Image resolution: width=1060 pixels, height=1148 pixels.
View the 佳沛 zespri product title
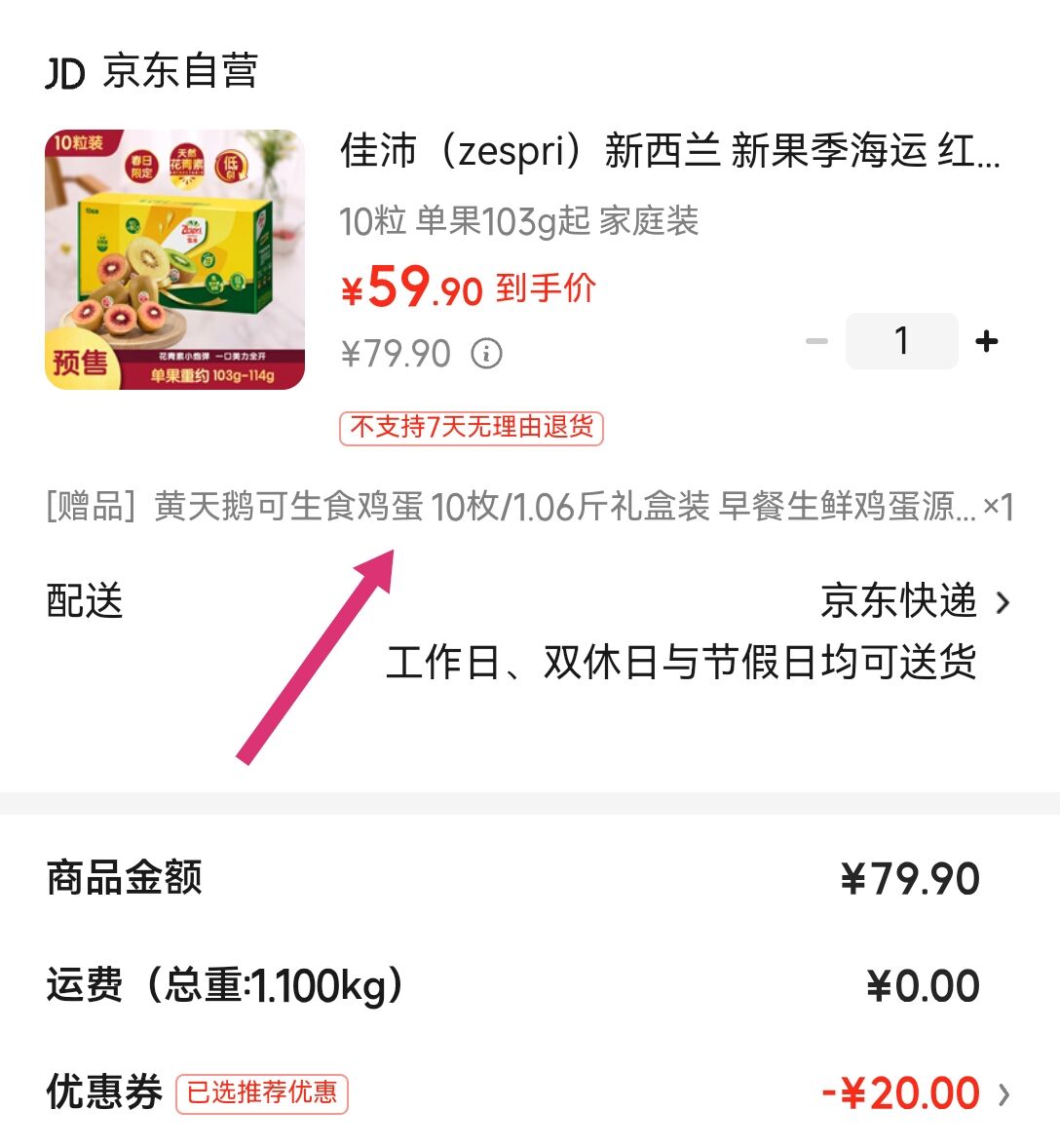click(669, 152)
